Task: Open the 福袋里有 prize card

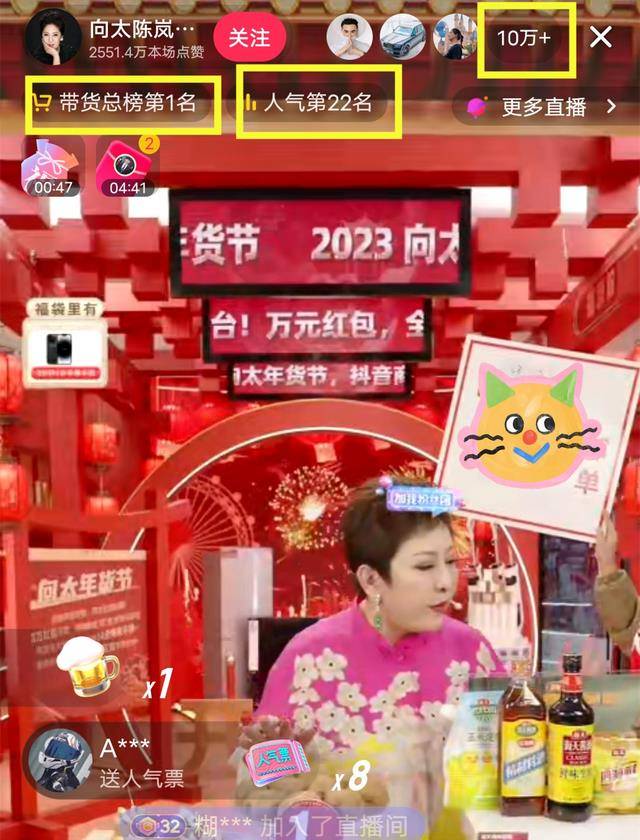Action: pos(64,340)
